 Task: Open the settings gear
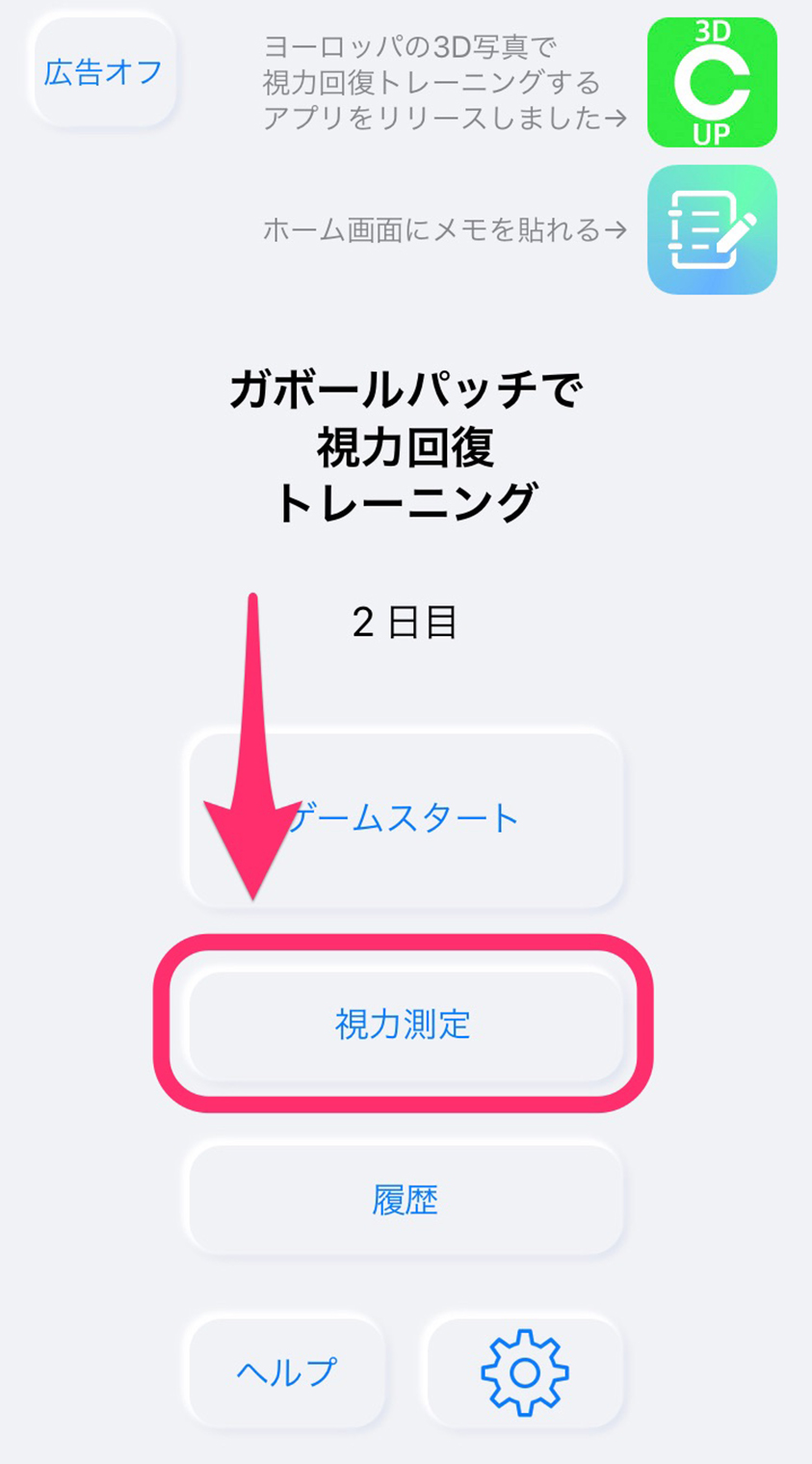524,1371
